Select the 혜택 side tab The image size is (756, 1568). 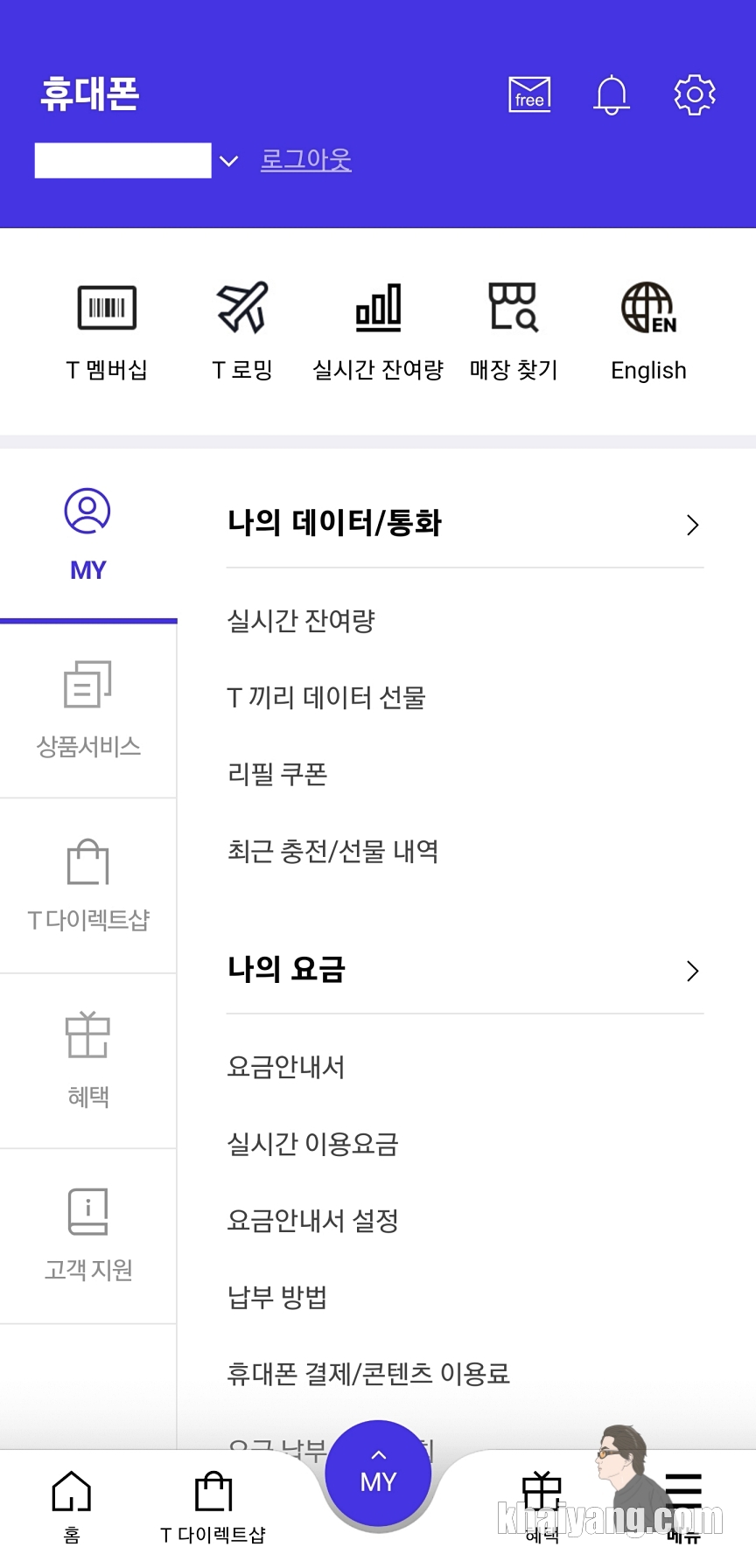point(88,1061)
